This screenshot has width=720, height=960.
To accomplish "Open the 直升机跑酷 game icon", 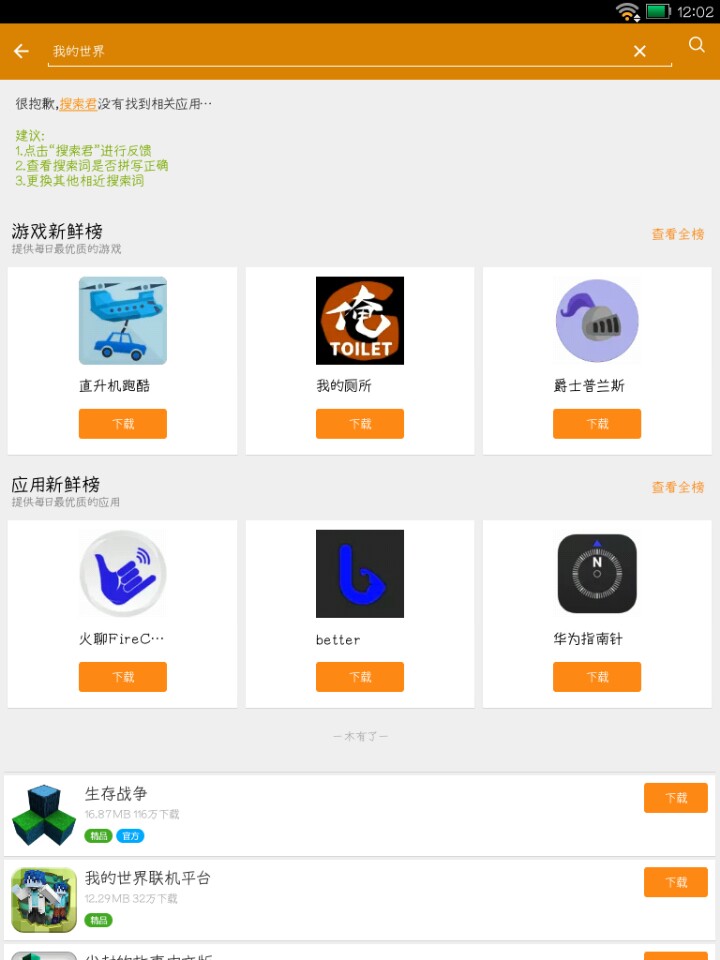I will click(x=123, y=321).
